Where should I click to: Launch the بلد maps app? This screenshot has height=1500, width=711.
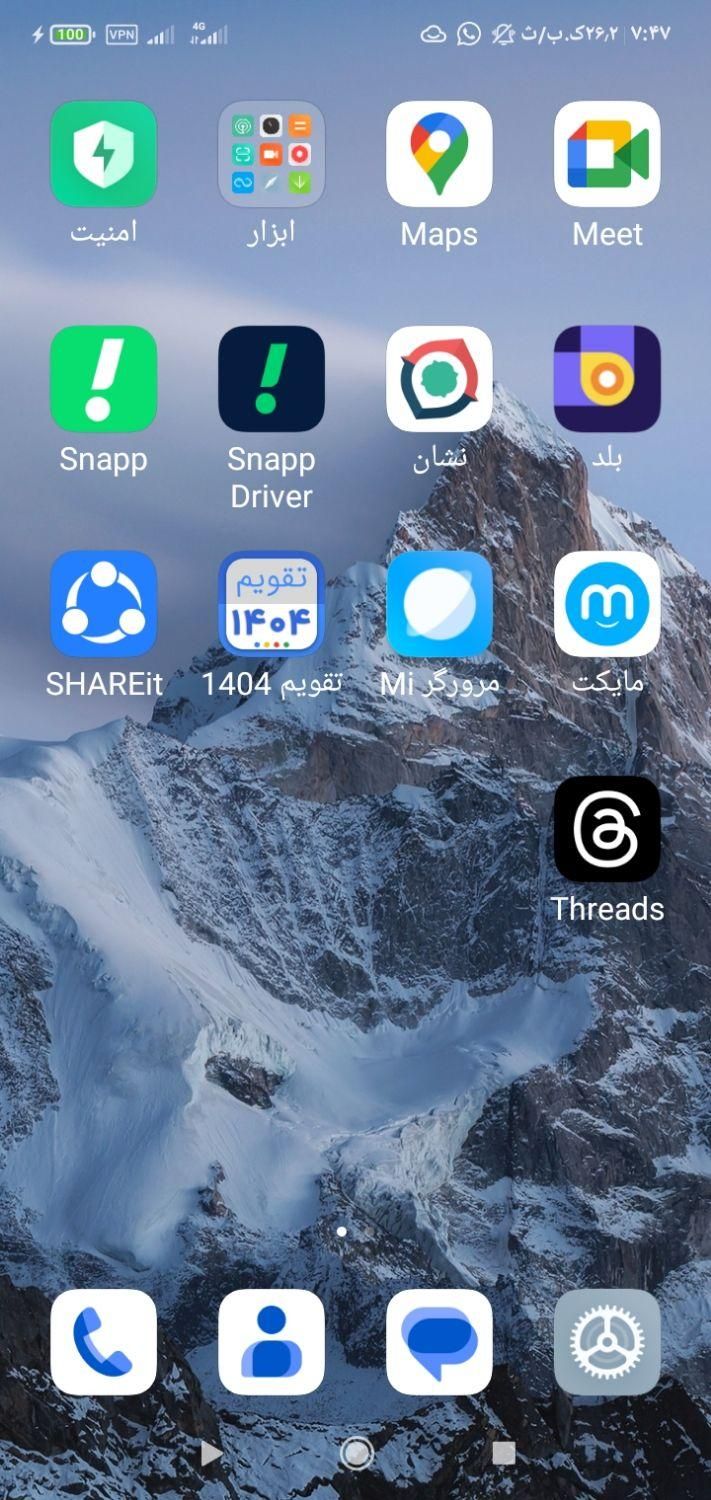607,379
